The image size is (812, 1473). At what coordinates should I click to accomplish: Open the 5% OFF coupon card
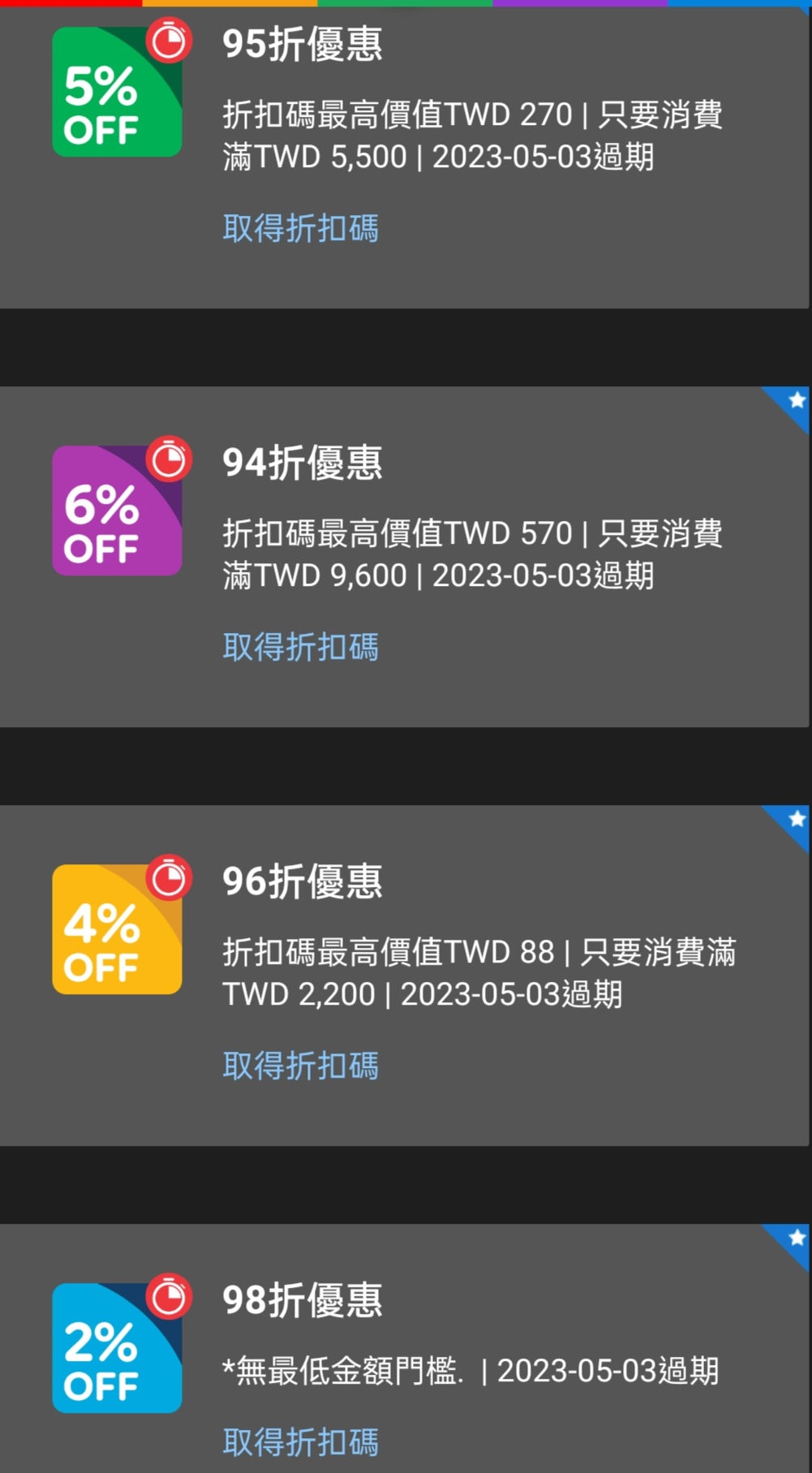117,92
